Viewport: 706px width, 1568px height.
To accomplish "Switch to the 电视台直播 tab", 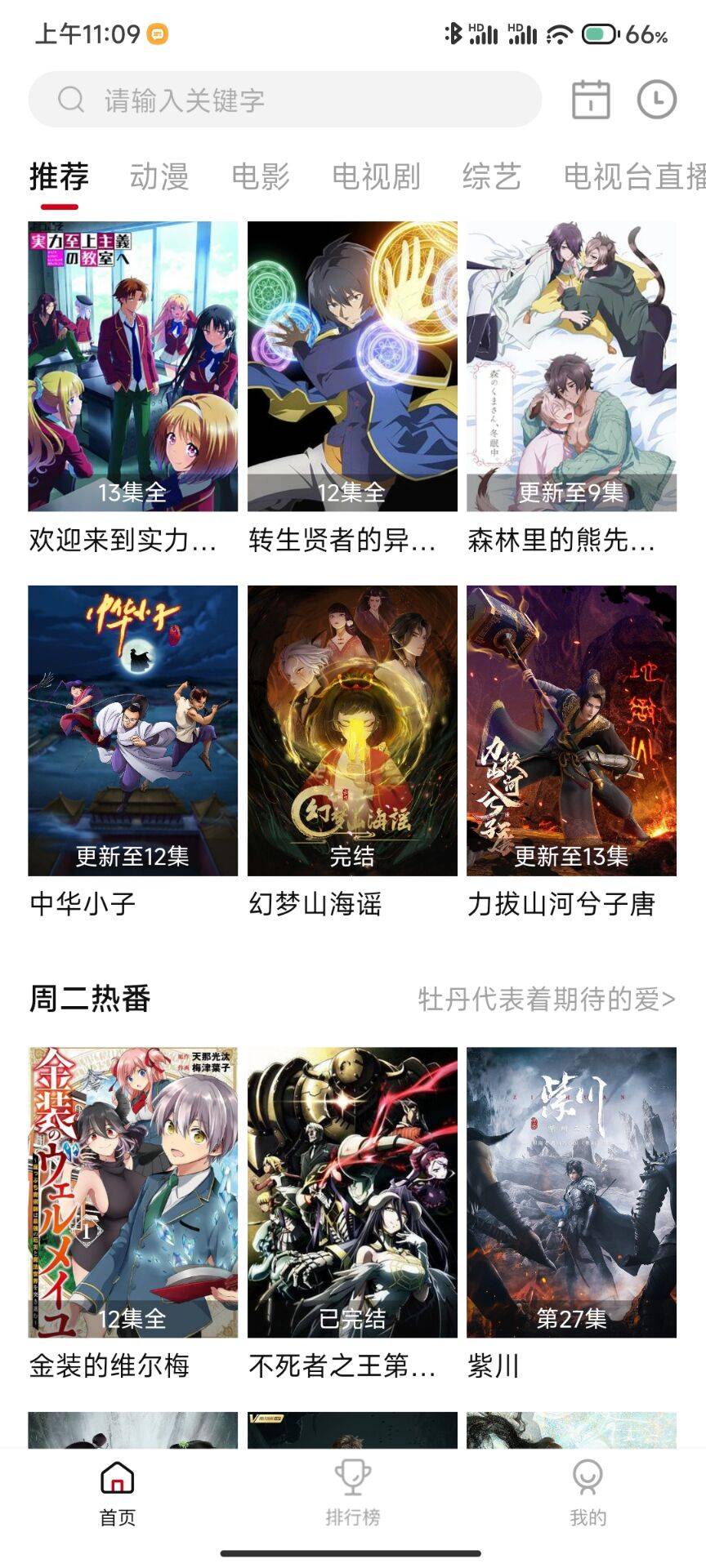I will 634,176.
